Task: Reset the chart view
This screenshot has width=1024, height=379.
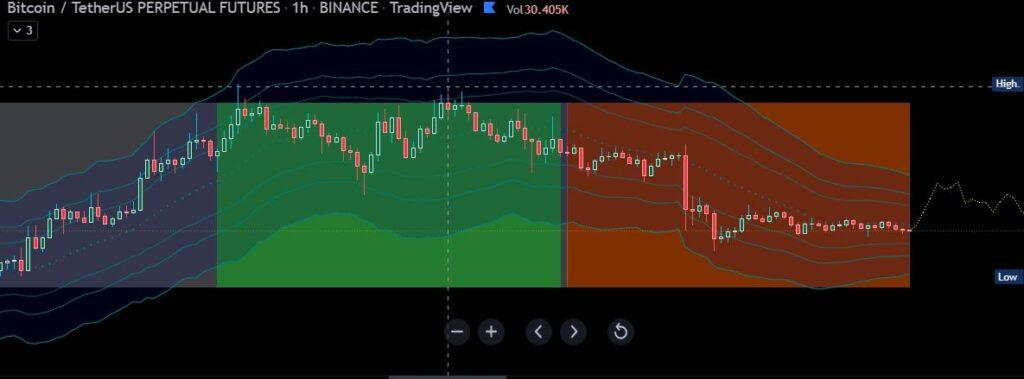Action: (x=620, y=332)
